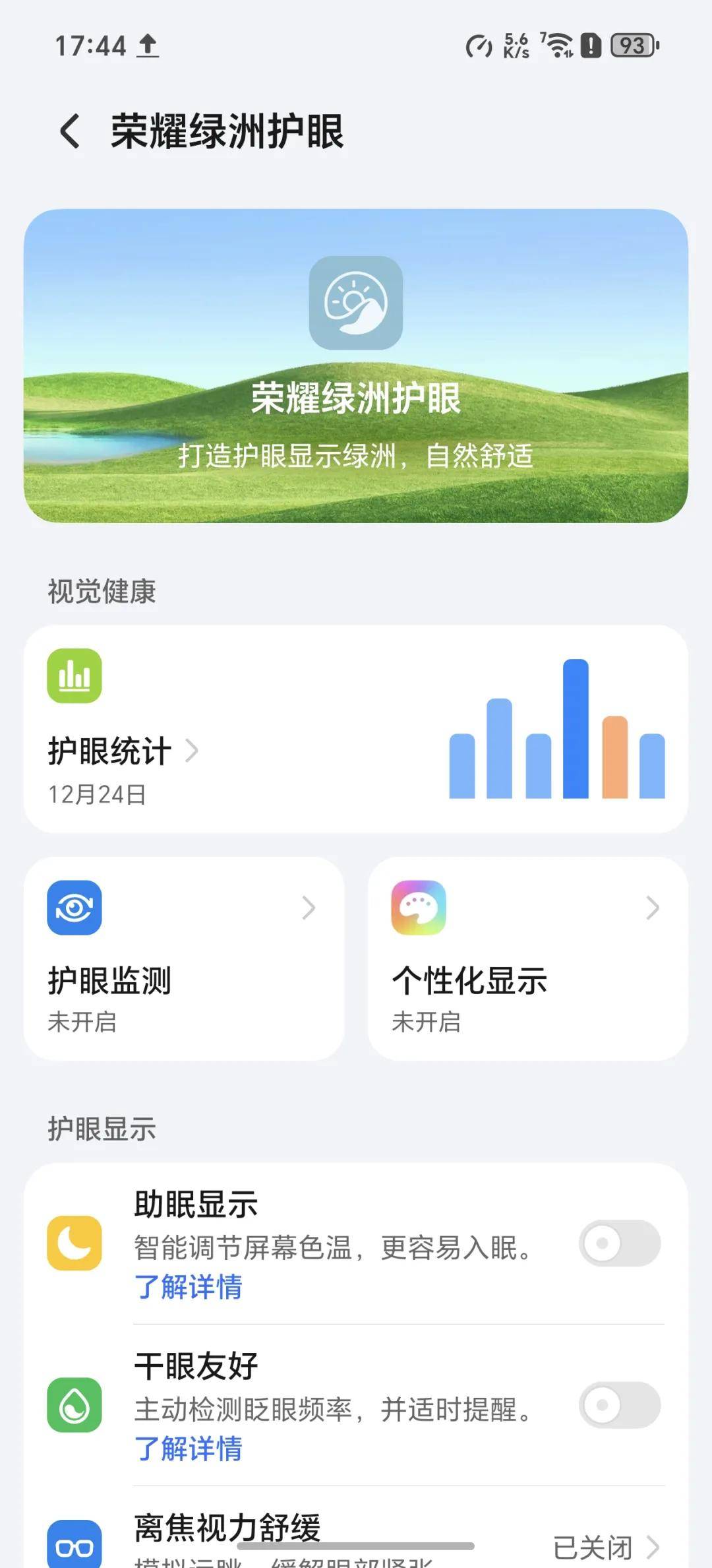Screen dimensions: 712x1568
Task: Open 了解详情 link under 干眼友好
Action: pyautogui.click(x=189, y=1449)
